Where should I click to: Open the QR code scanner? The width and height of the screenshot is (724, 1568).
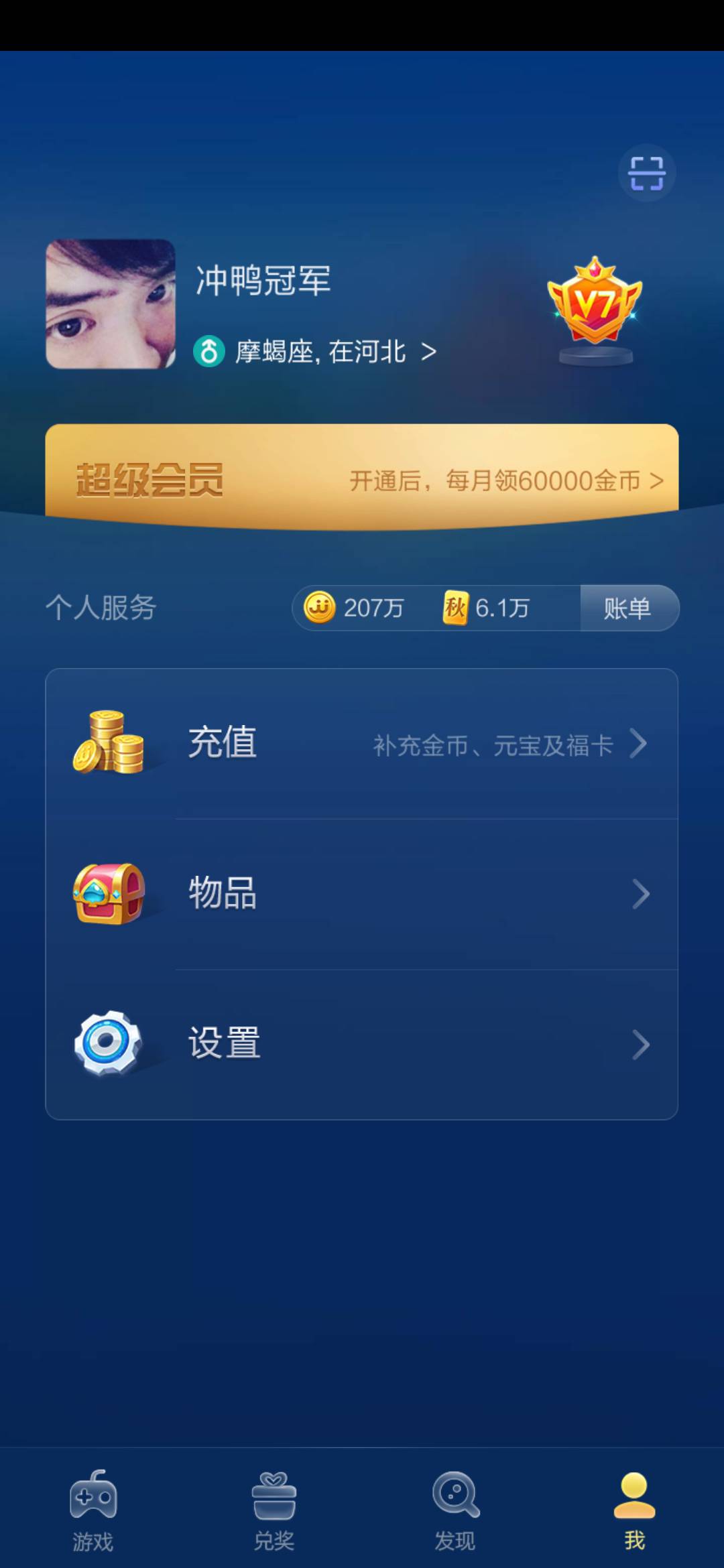[x=646, y=172]
